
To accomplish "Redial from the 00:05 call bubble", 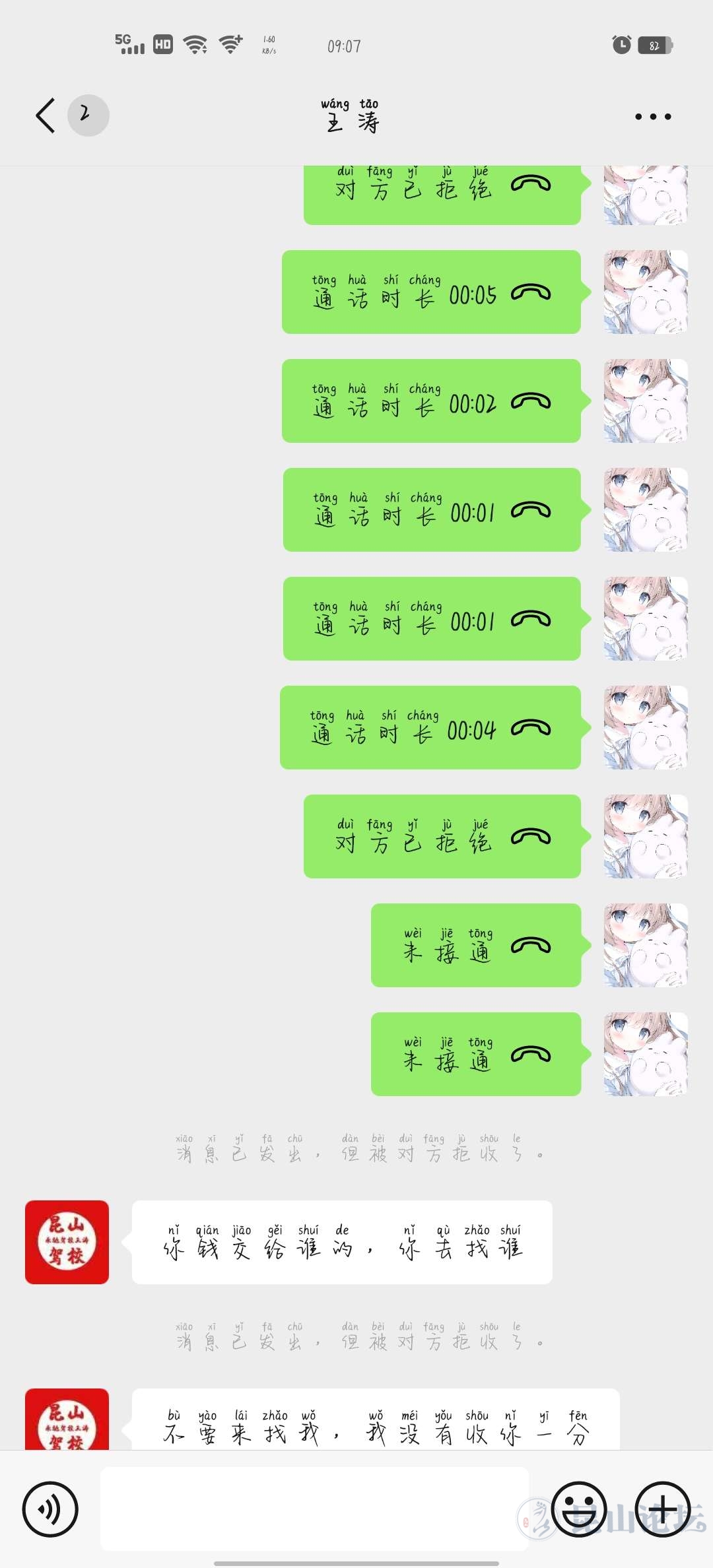I will click(431, 292).
